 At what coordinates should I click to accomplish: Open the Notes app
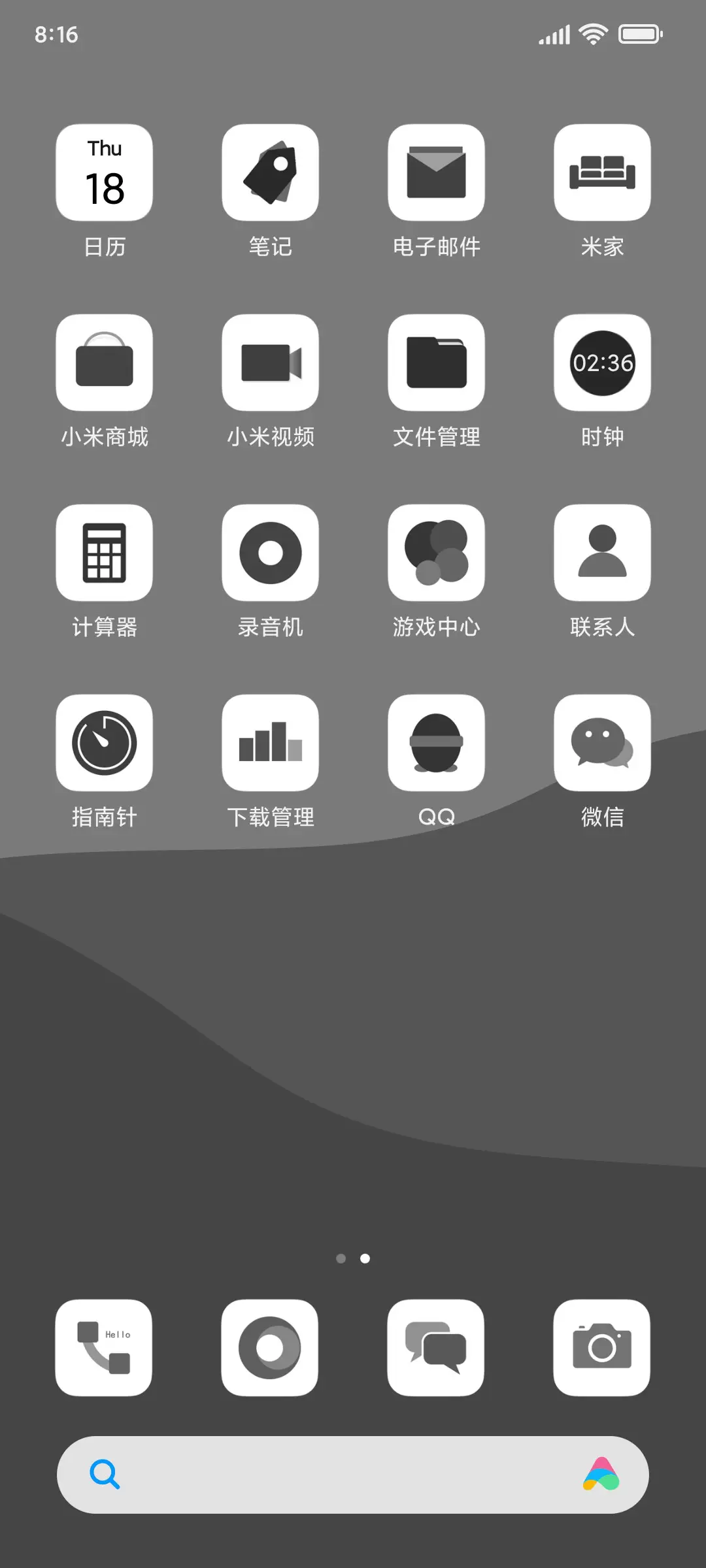270,171
